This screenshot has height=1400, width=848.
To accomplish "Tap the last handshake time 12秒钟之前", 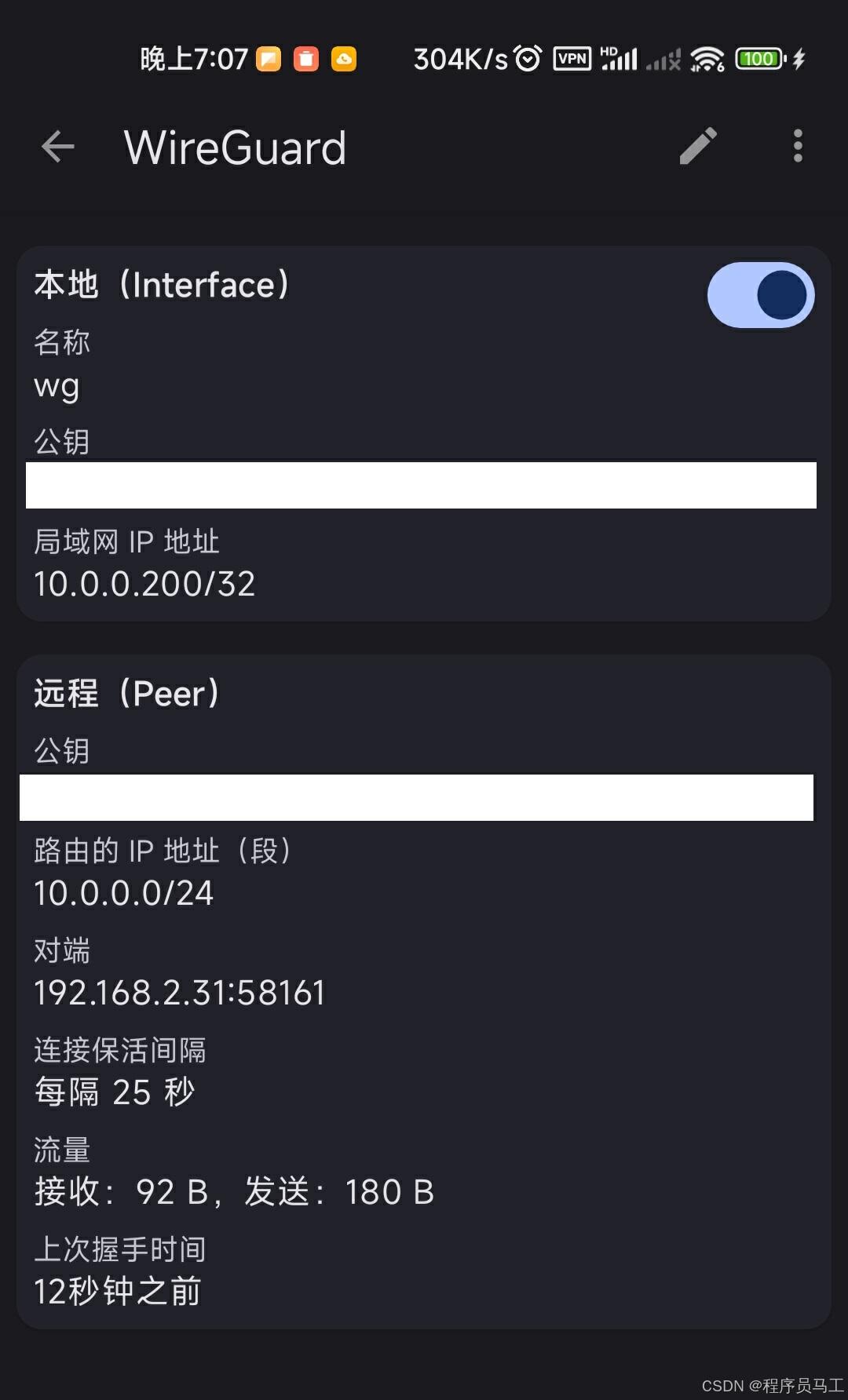I will [117, 1289].
